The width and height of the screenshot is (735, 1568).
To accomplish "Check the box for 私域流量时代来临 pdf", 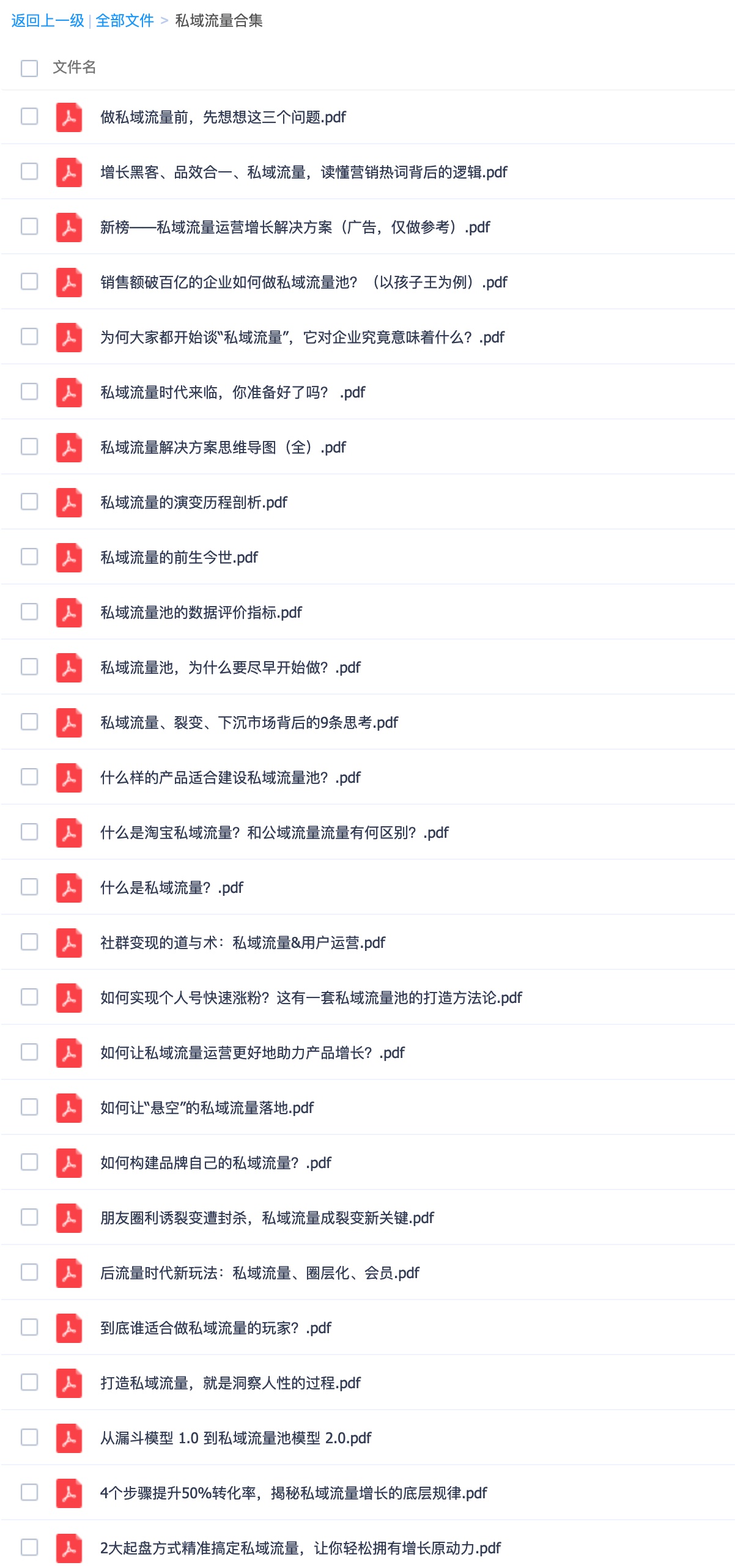I will (29, 392).
